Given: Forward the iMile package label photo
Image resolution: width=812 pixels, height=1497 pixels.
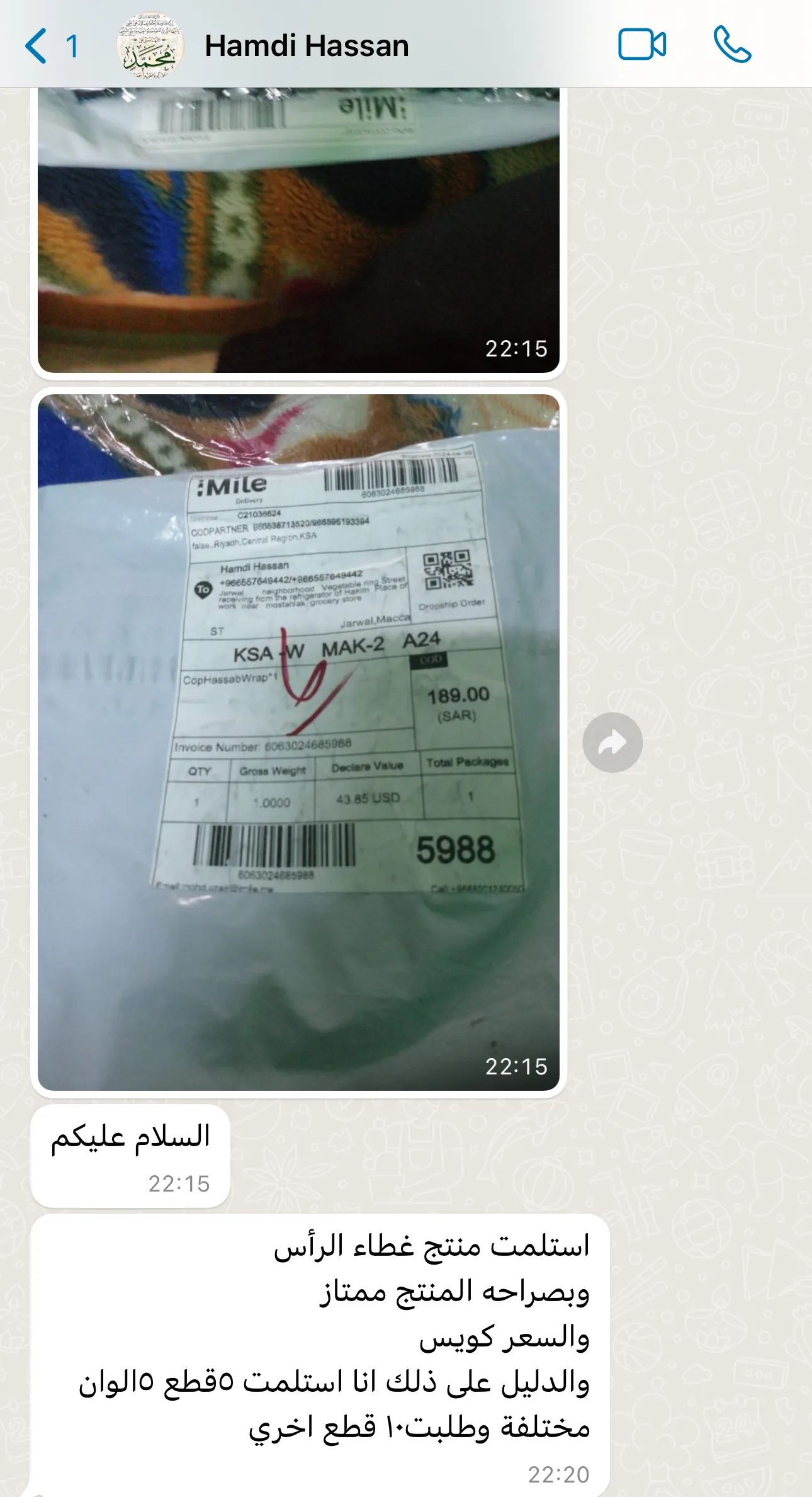Looking at the screenshot, I should pos(612,743).
